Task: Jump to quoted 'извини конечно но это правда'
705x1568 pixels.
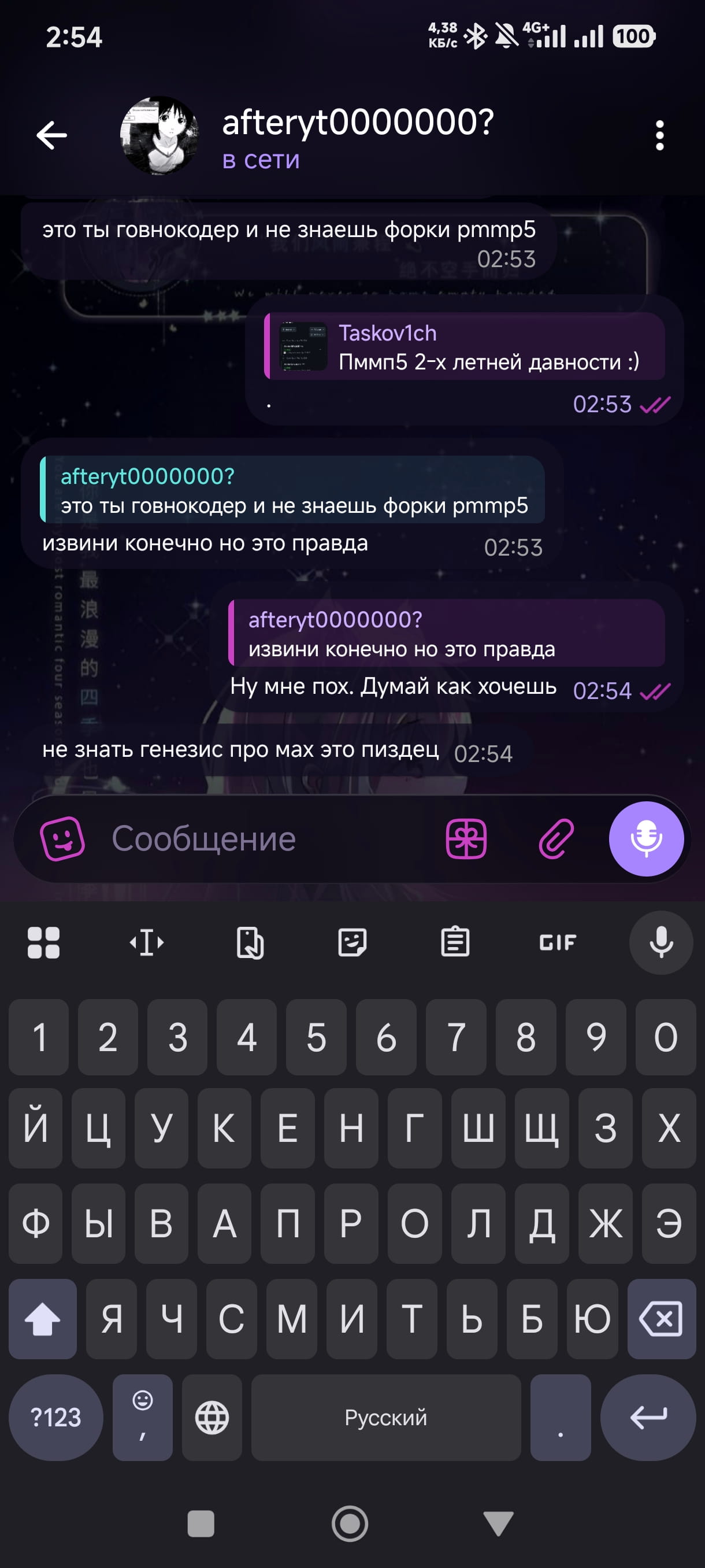Action: pyautogui.click(x=447, y=634)
